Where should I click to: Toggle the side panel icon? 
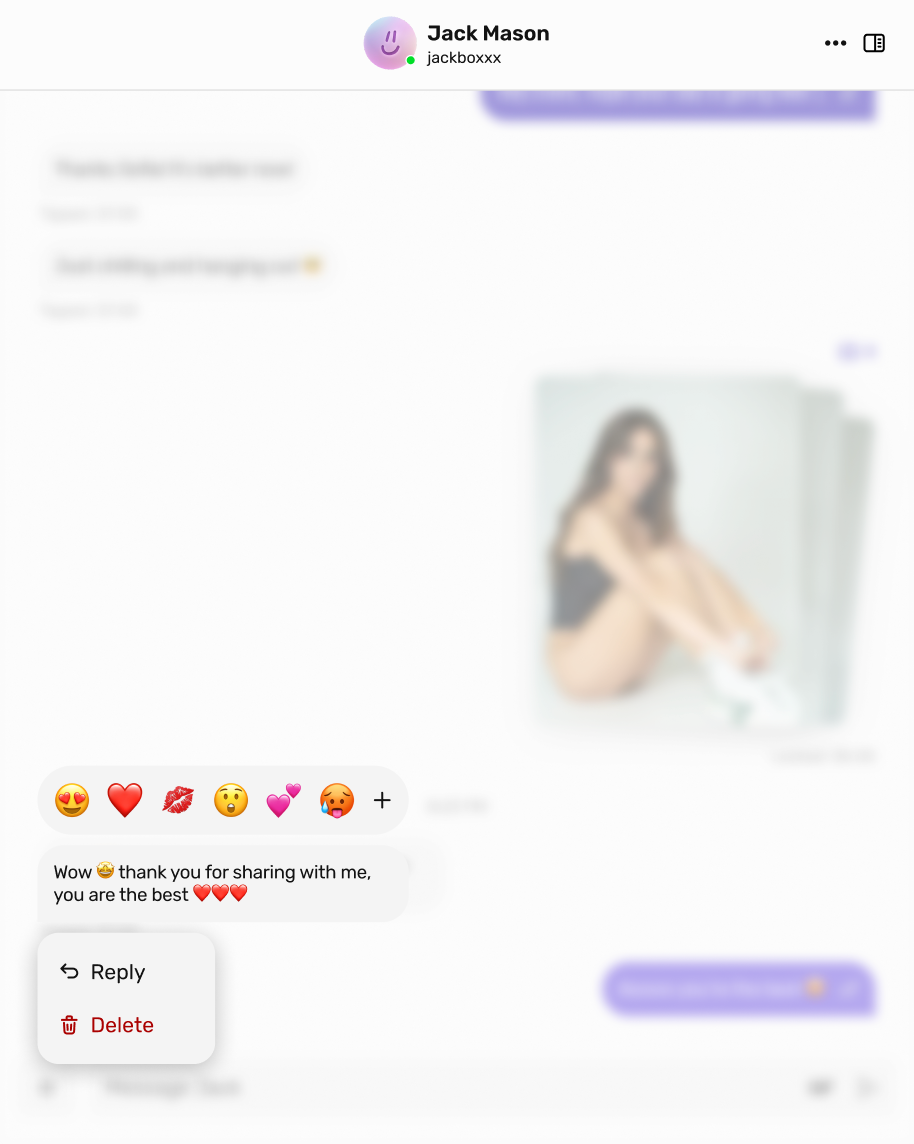(874, 43)
